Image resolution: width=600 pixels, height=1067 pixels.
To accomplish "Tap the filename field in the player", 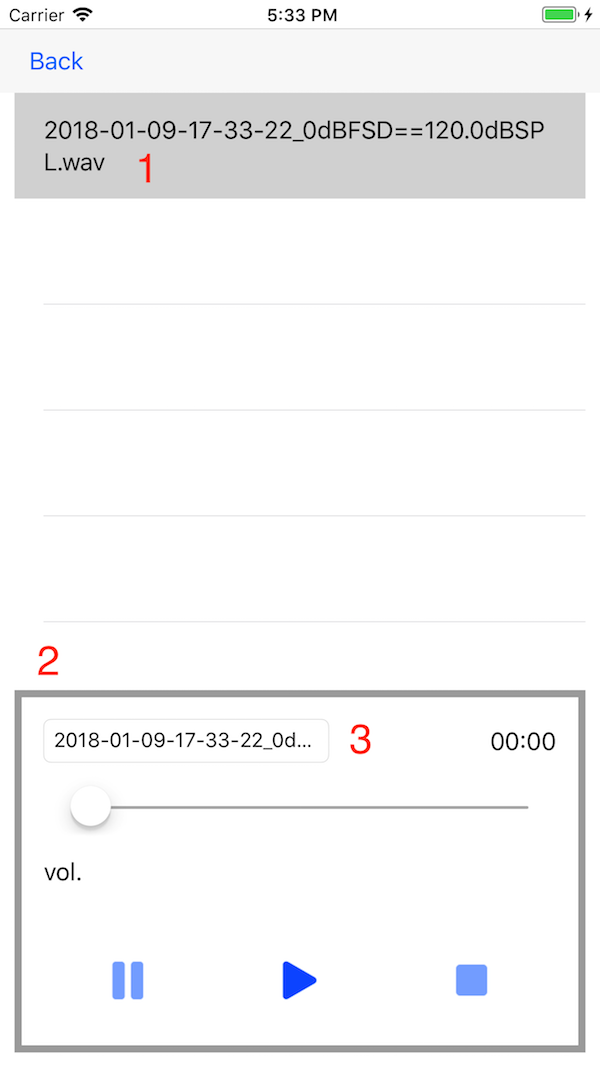I will [186, 740].
